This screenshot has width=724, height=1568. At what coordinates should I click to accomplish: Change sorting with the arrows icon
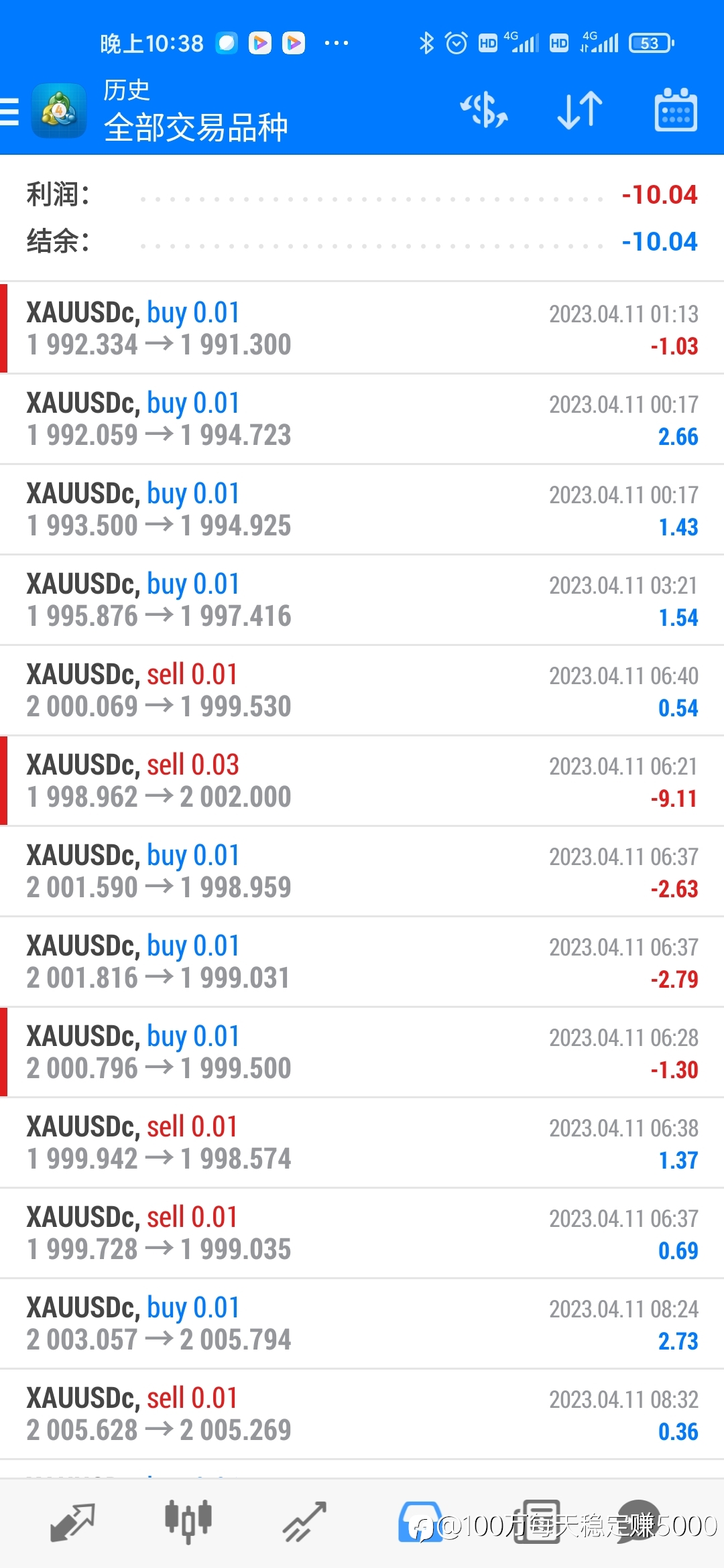tap(580, 110)
